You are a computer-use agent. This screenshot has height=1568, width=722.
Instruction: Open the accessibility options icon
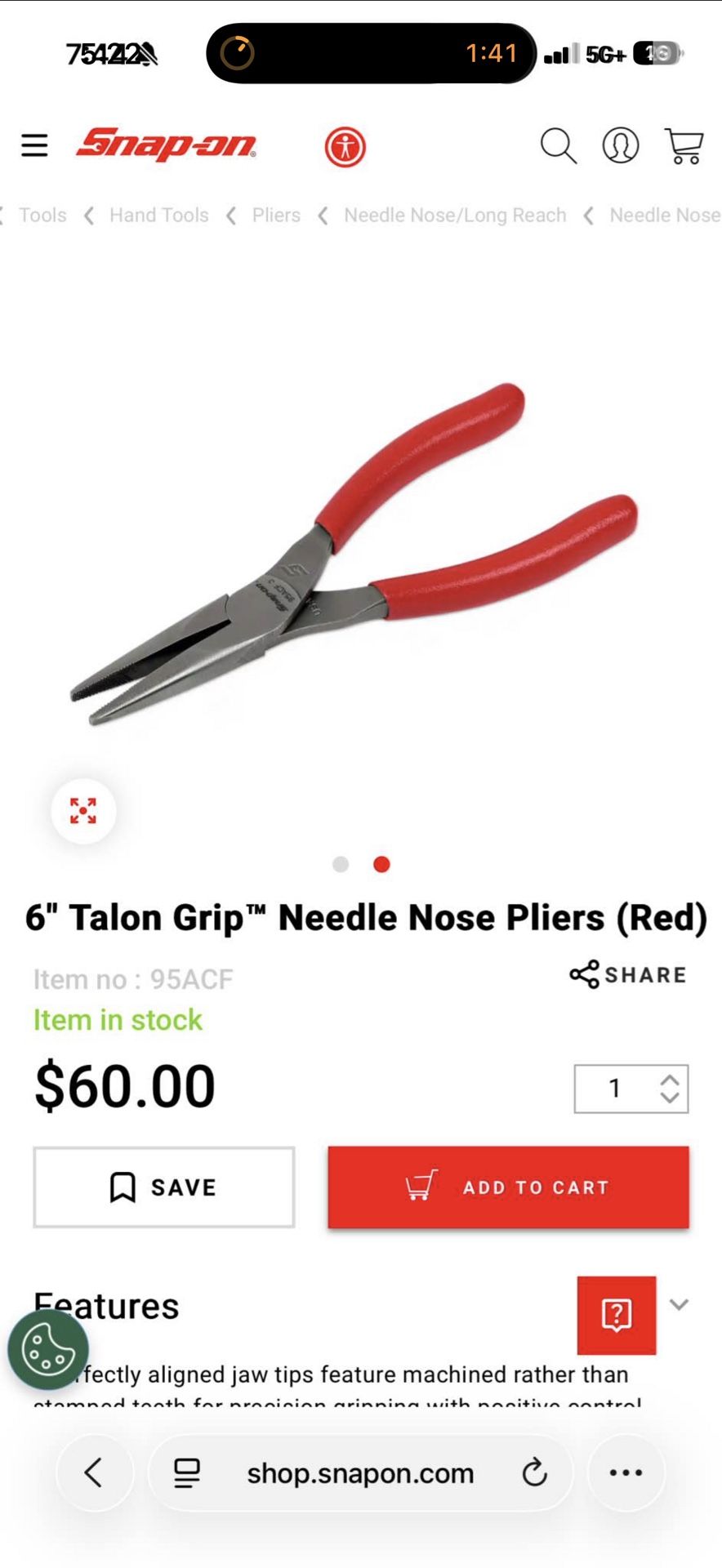[x=345, y=148]
